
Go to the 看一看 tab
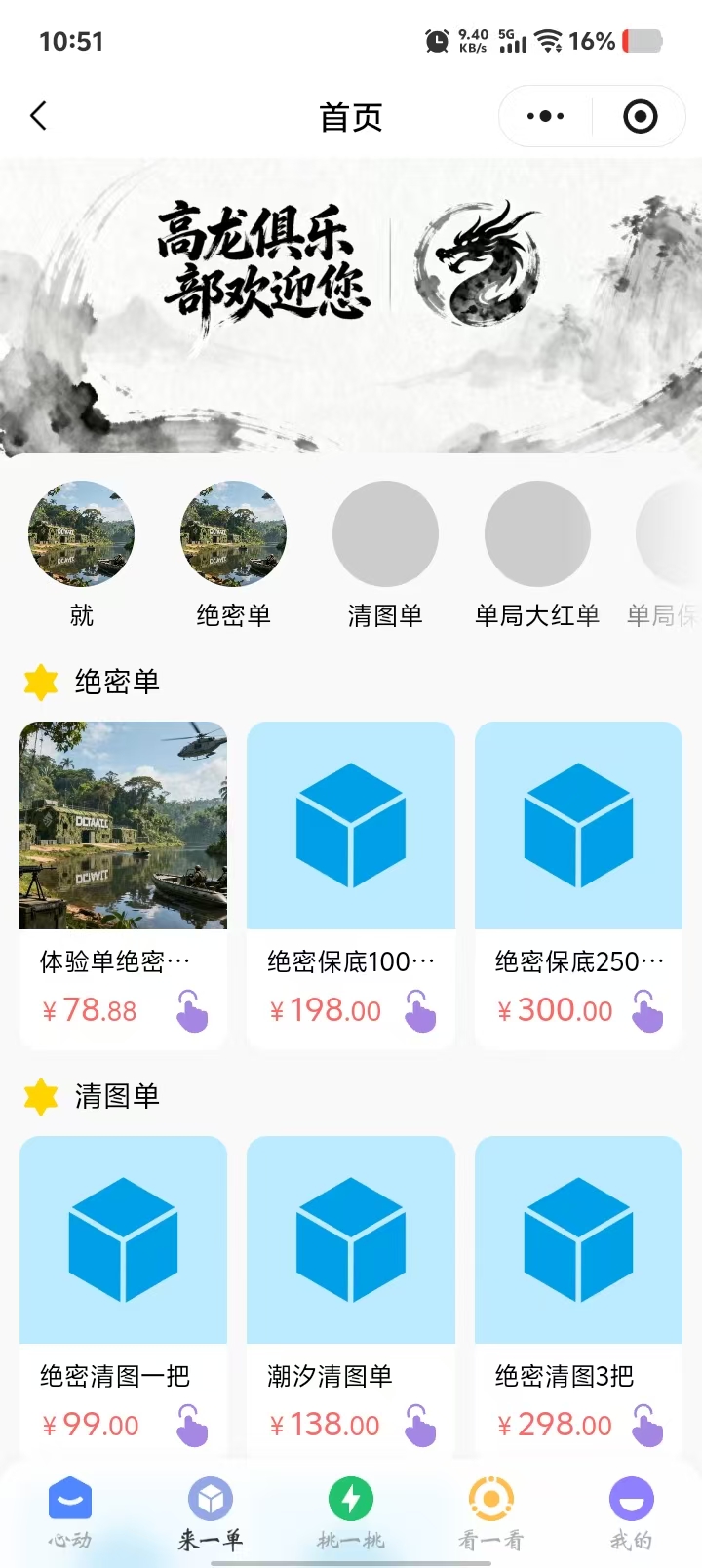click(491, 1514)
